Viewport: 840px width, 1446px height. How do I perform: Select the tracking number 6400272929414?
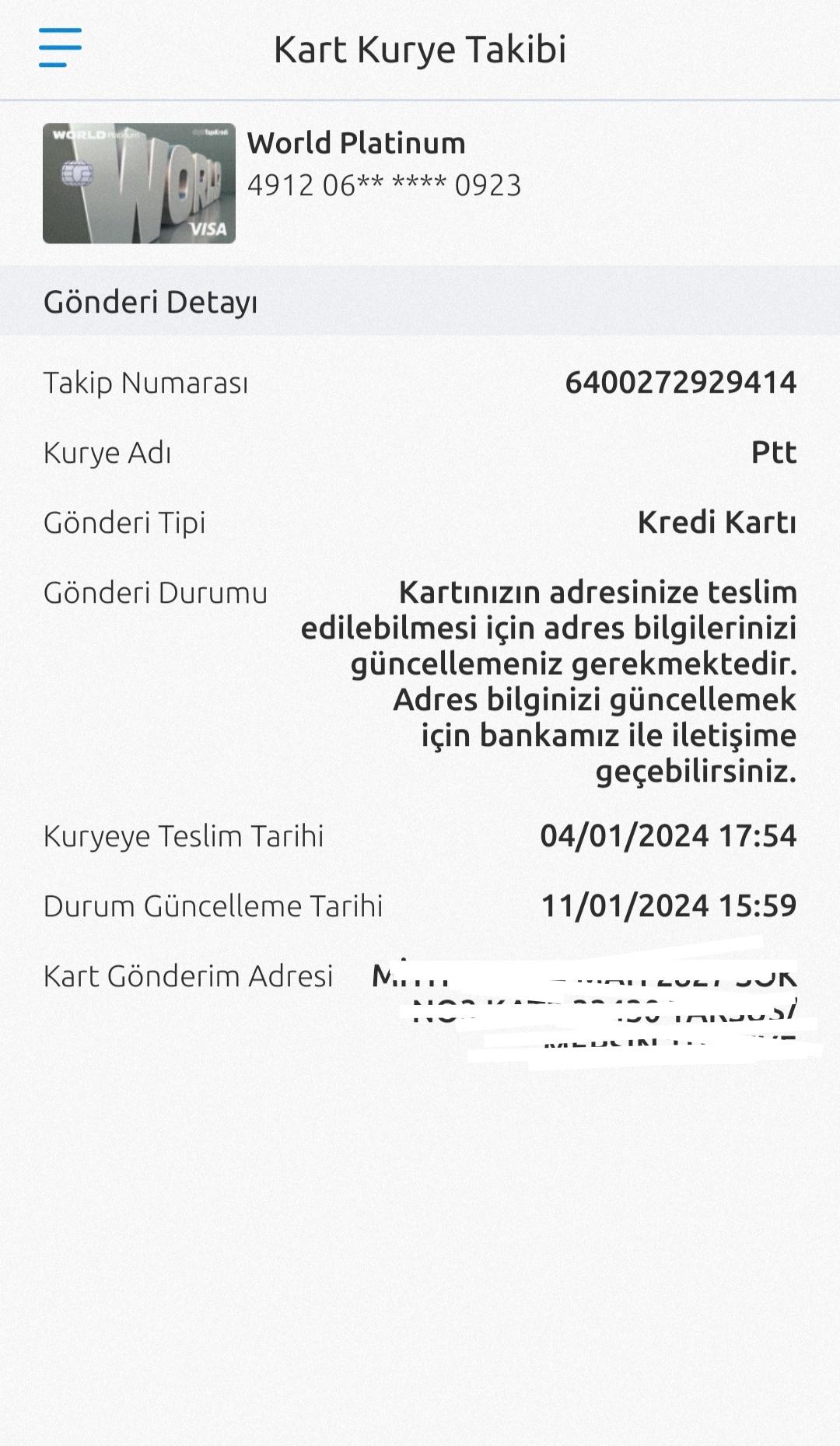point(681,382)
